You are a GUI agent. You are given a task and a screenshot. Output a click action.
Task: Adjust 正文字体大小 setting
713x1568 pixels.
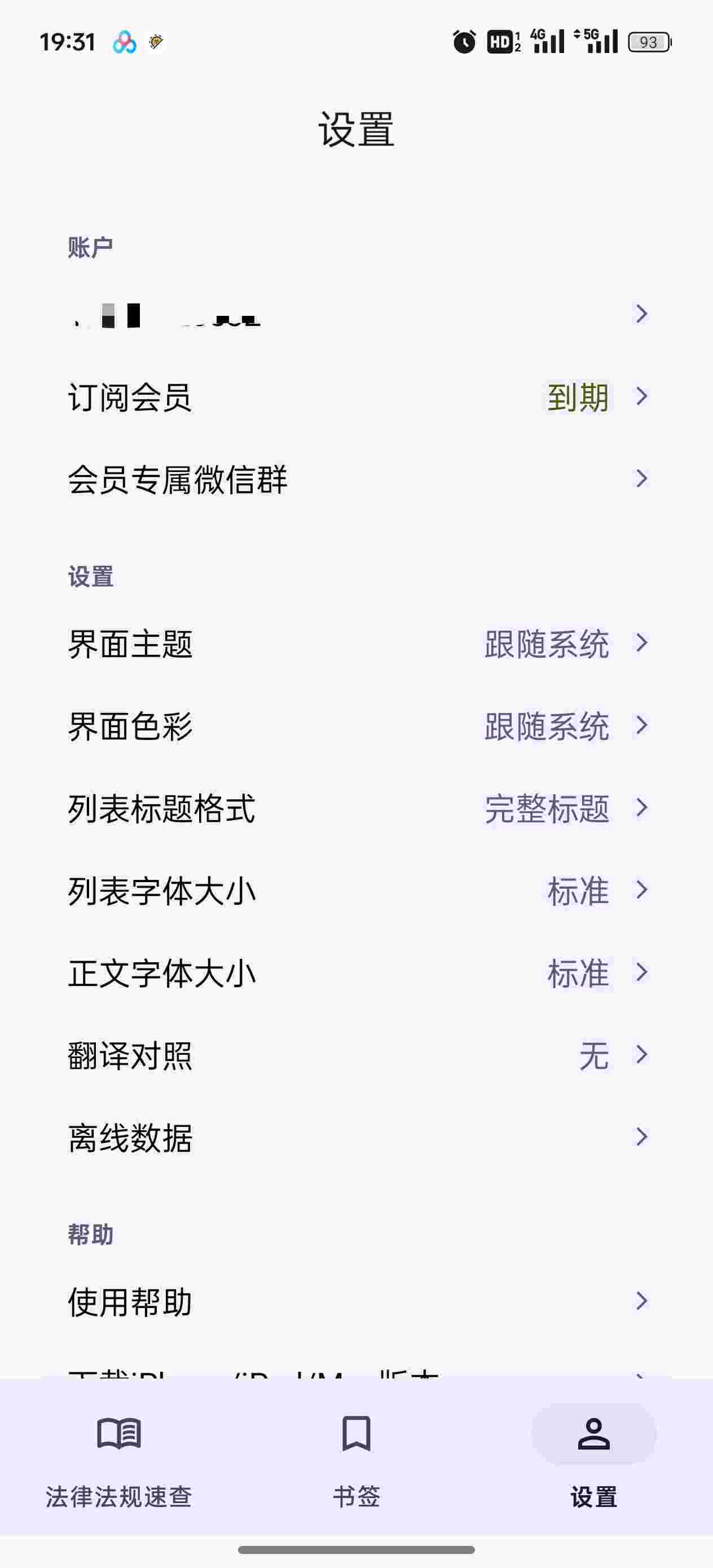356,973
